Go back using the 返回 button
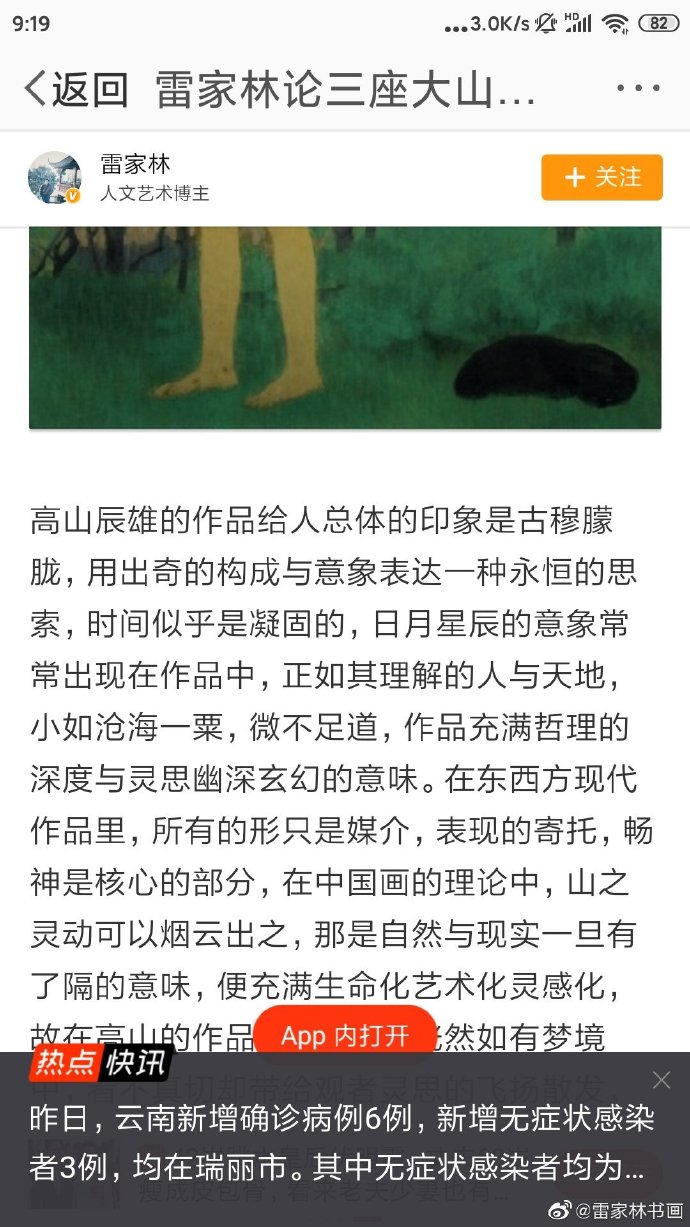This screenshot has width=690, height=1227. click(x=76, y=89)
